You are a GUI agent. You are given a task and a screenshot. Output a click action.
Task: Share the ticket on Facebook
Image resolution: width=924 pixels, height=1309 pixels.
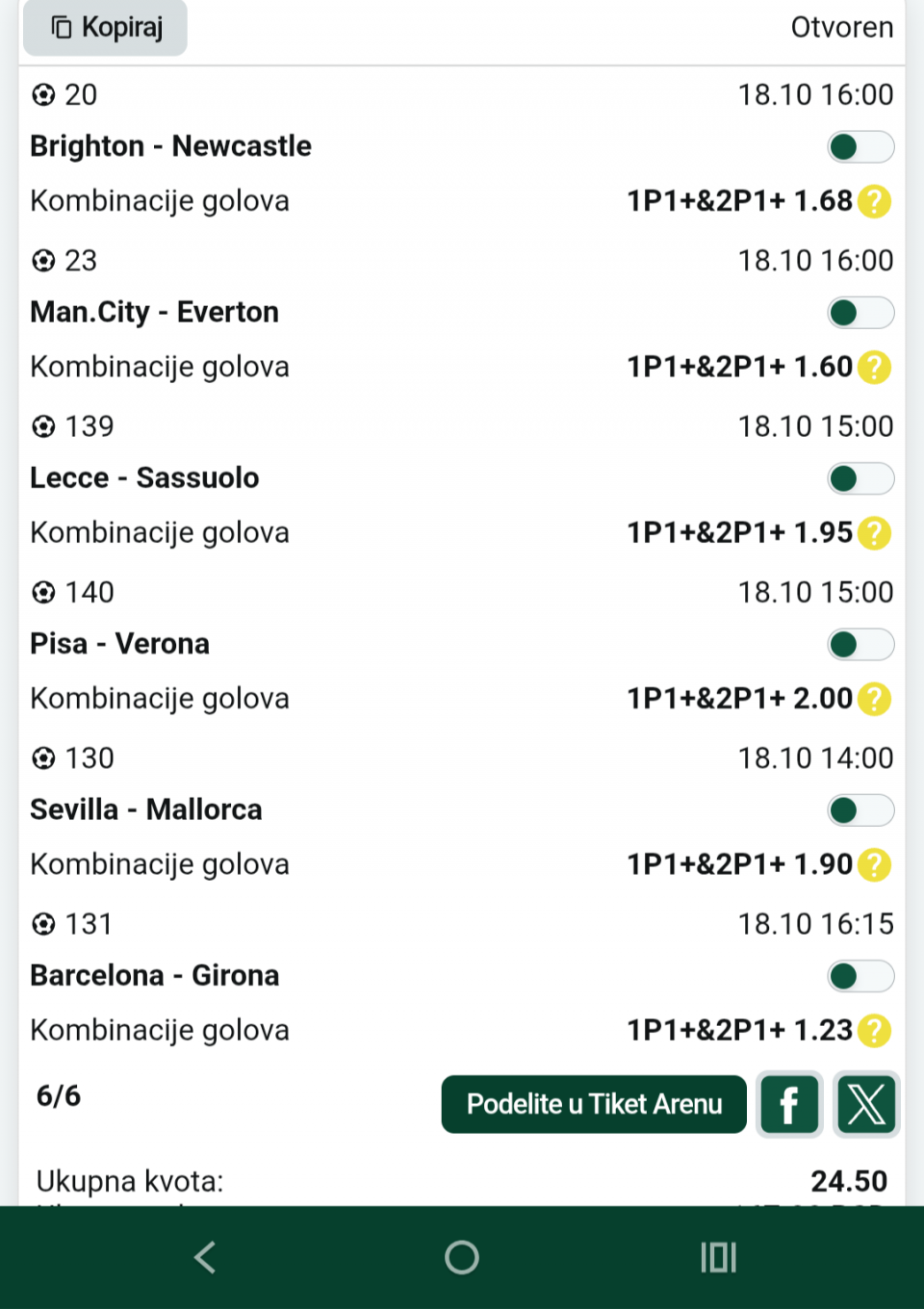tap(789, 1104)
